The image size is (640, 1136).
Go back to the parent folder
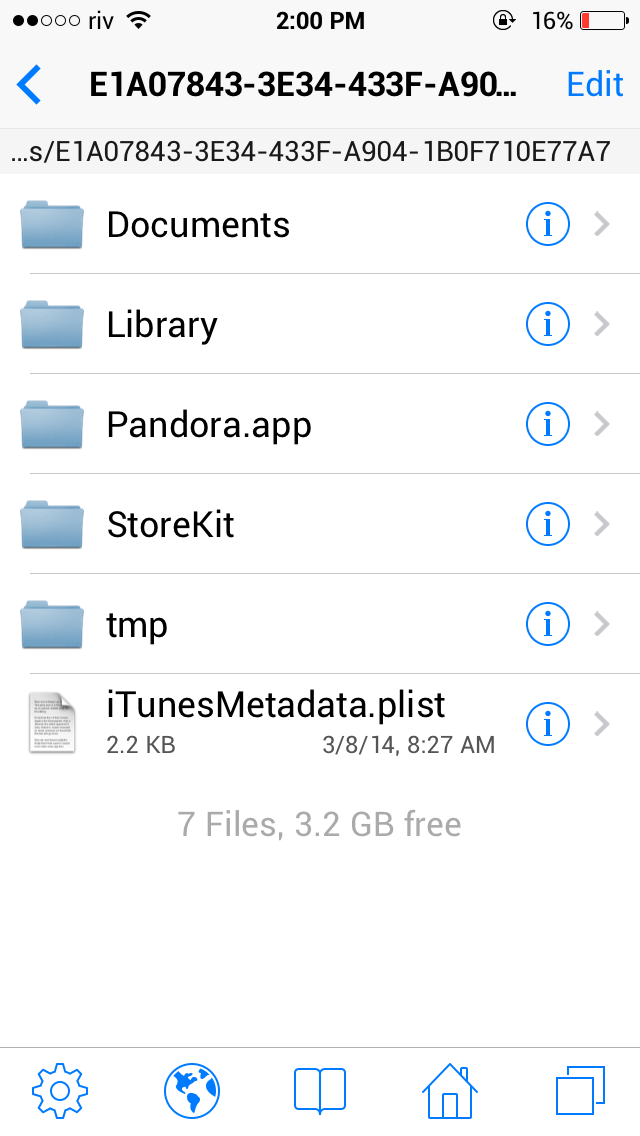tap(30, 85)
